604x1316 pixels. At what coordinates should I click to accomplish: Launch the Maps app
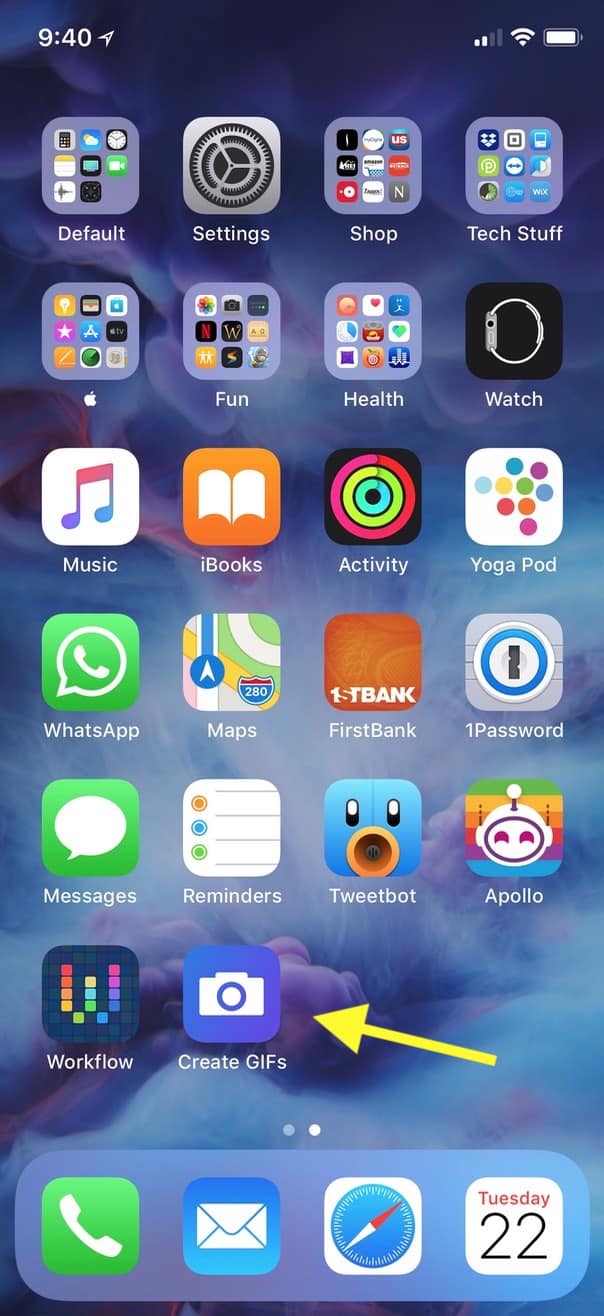click(231, 662)
